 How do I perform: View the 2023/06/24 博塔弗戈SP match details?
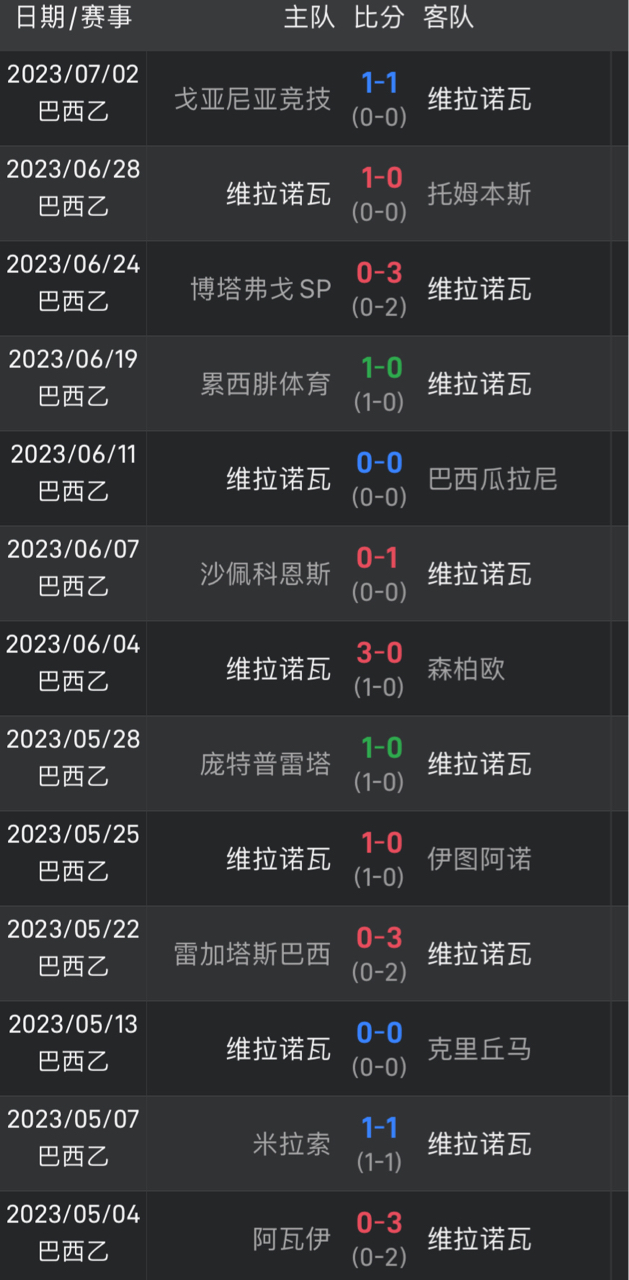314,288
